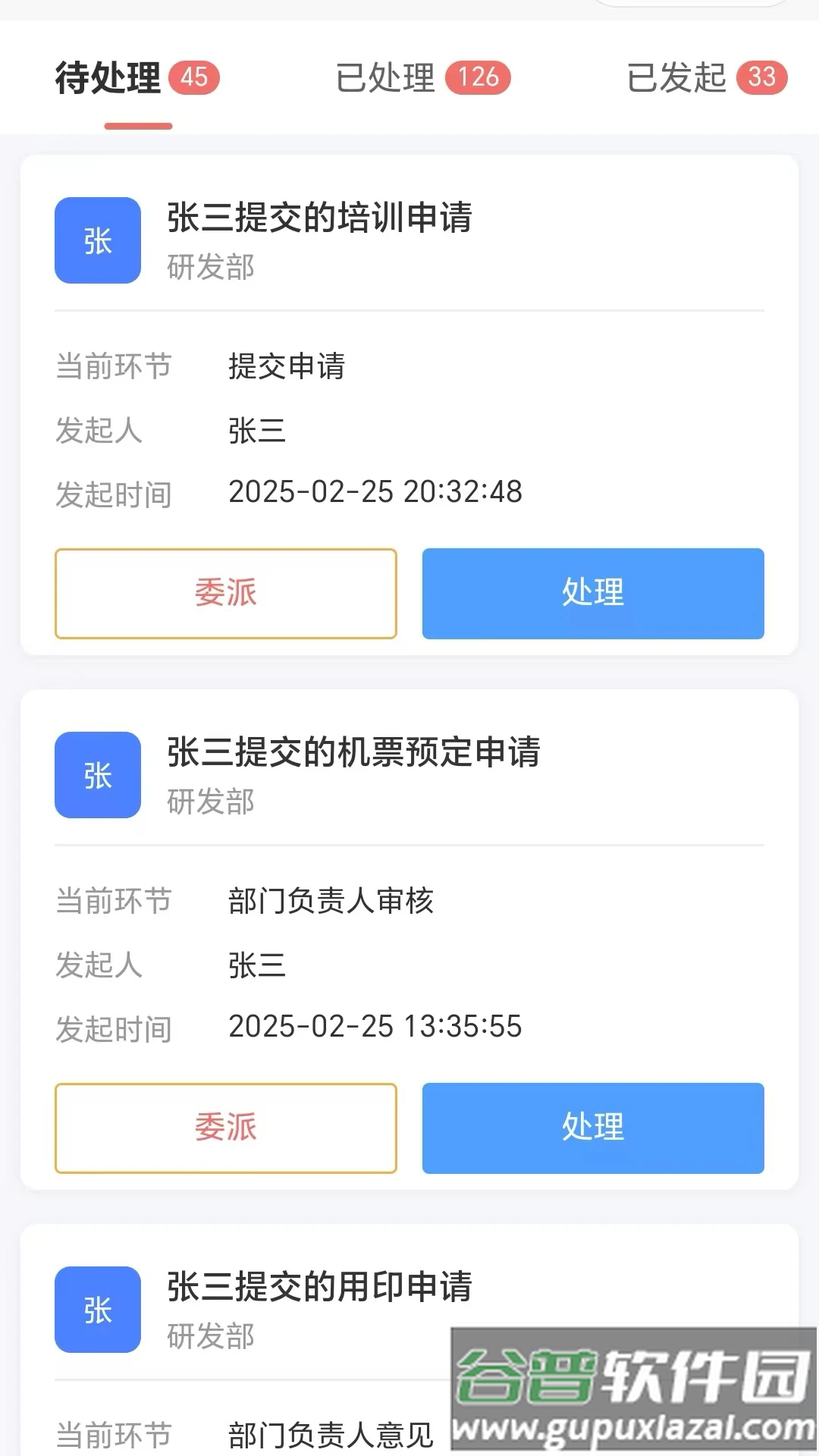This screenshot has width=819, height=1456.
Task: Tap 当前环节 部门负责人审核 text
Action: (331, 901)
